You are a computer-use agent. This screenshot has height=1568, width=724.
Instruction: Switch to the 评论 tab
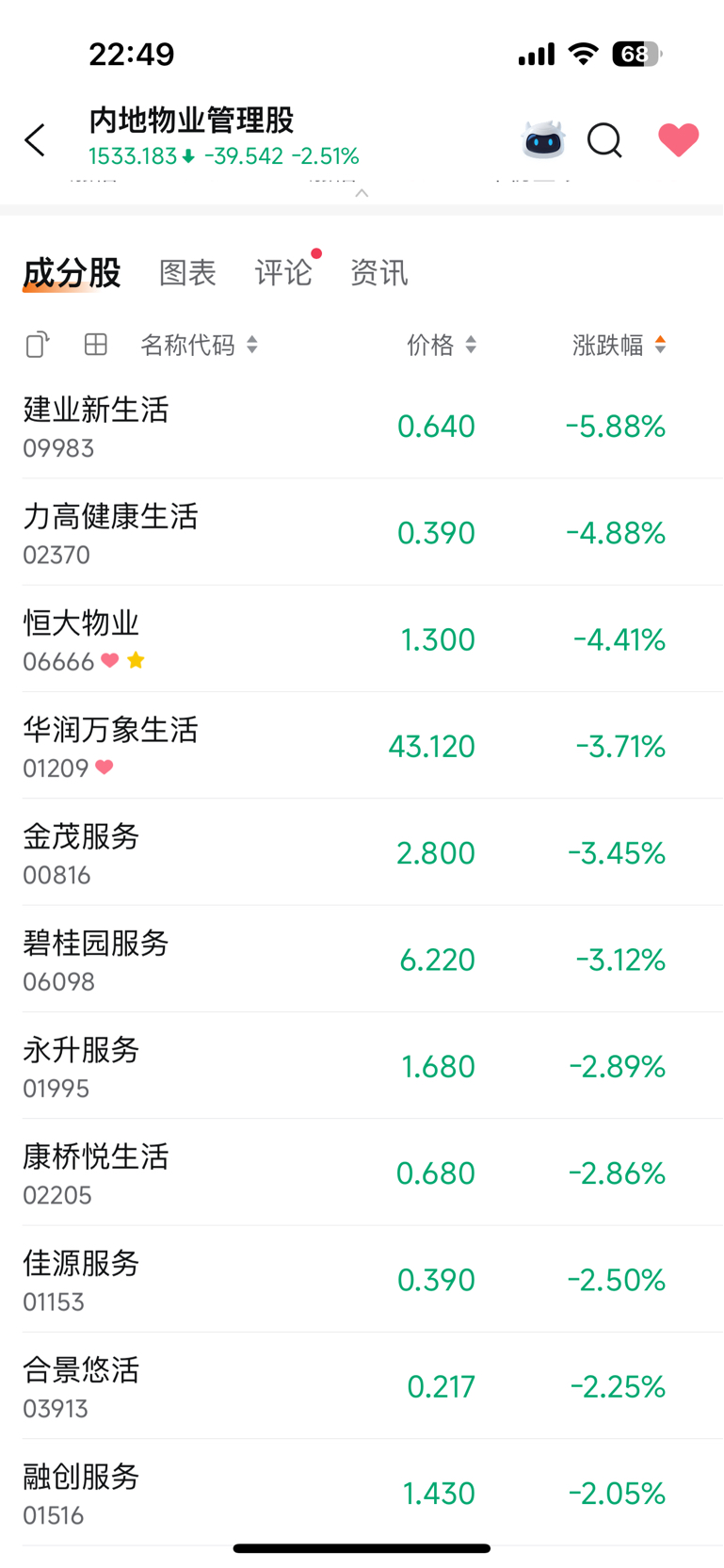pyautogui.click(x=282, y=273)
